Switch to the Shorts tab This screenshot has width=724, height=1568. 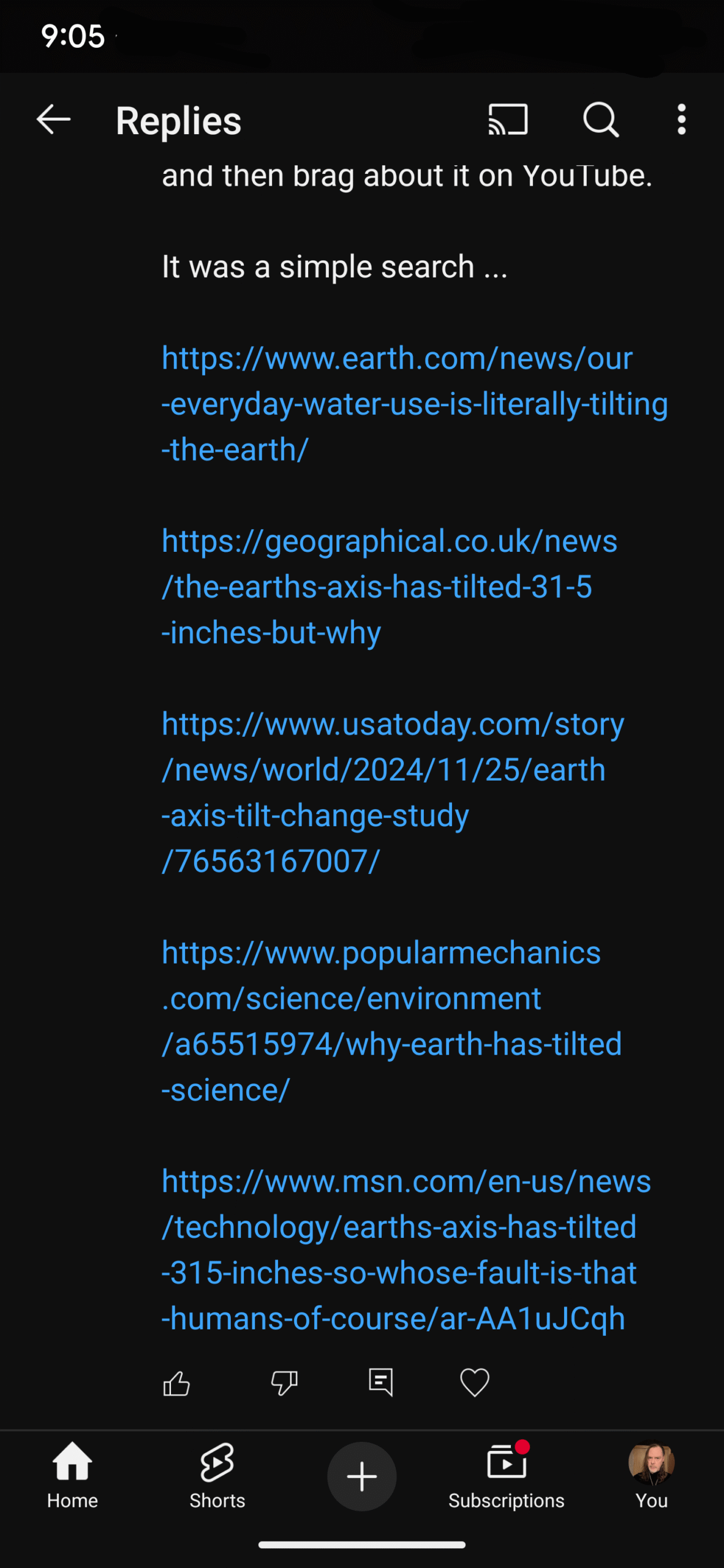(x=217, y=1476)
